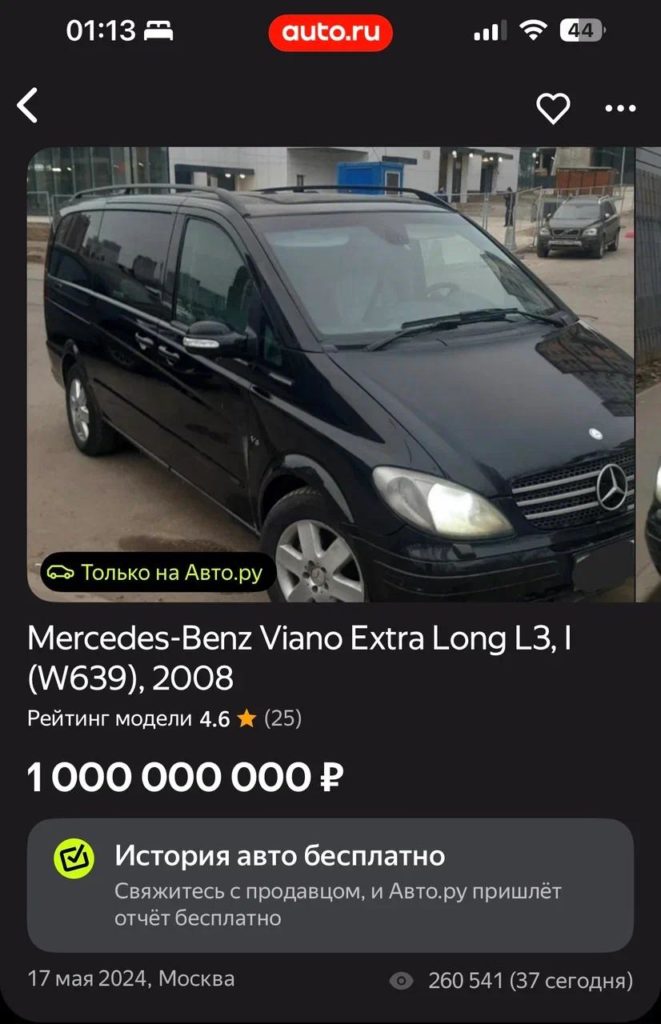Add this Viano listing to favorites
661x1024 pixels.
553,108
